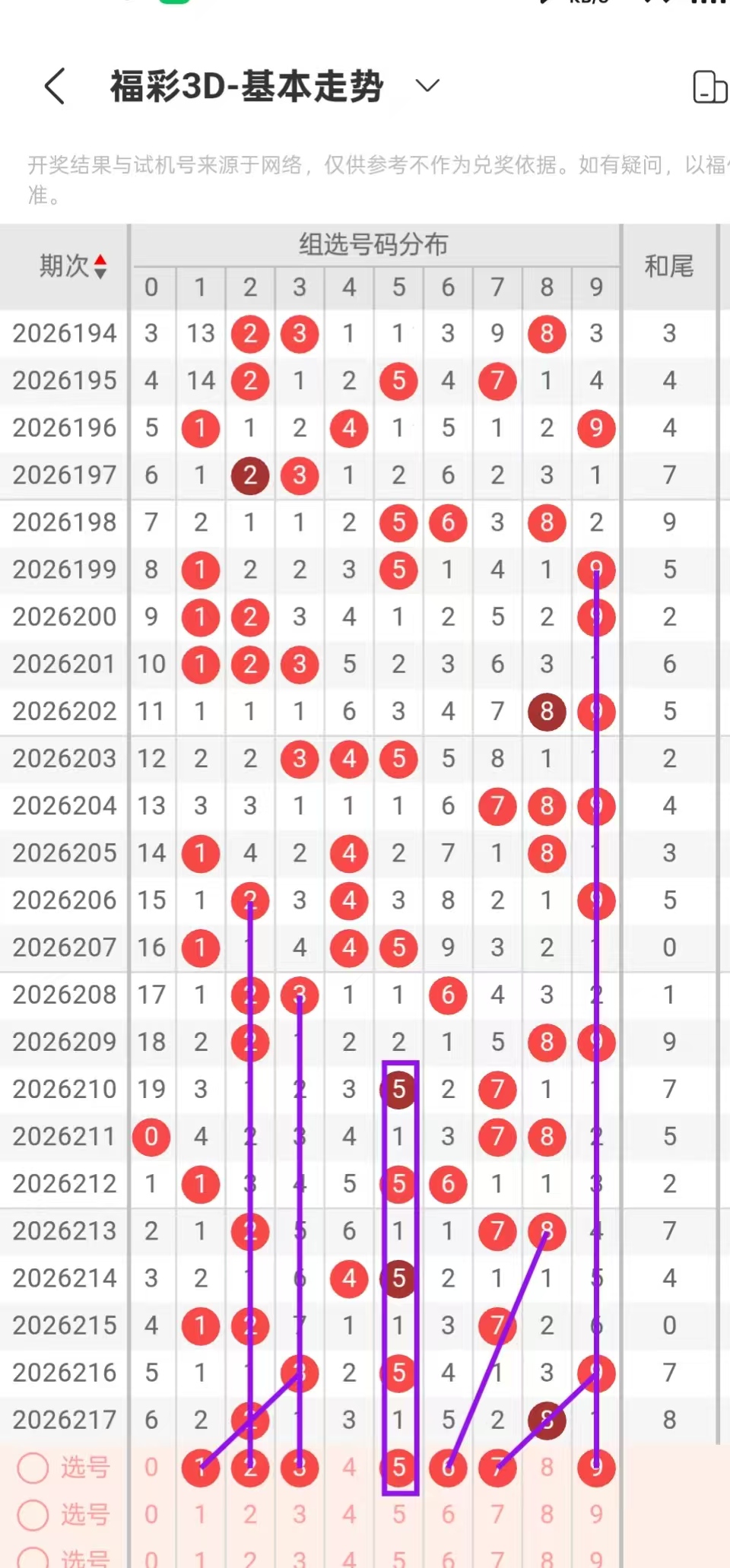Deselect the boxed number 5 in first 选号 row
Screen dimensions: 730x1568
coord(398,1468)
